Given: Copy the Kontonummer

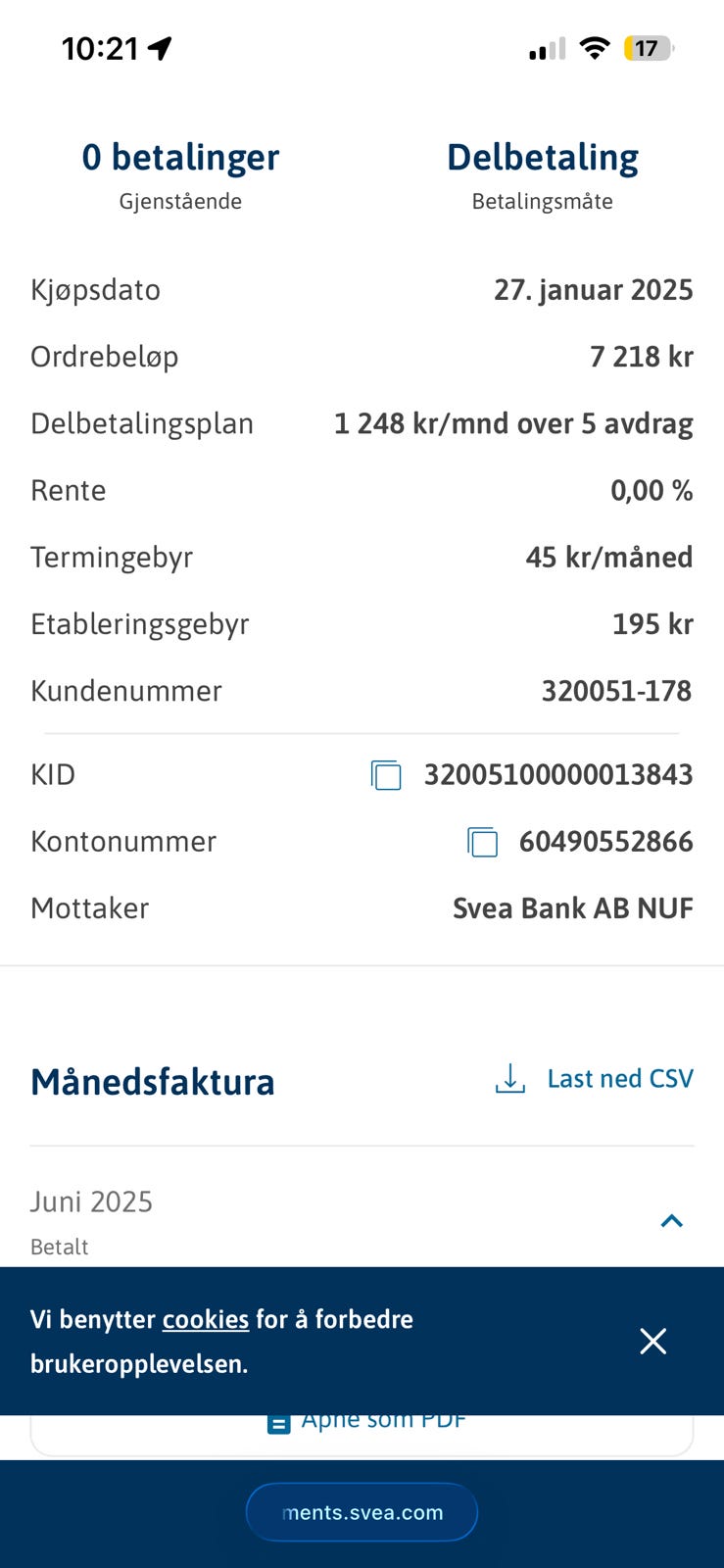Looking at the screenshot, I should tap(482, 842).
